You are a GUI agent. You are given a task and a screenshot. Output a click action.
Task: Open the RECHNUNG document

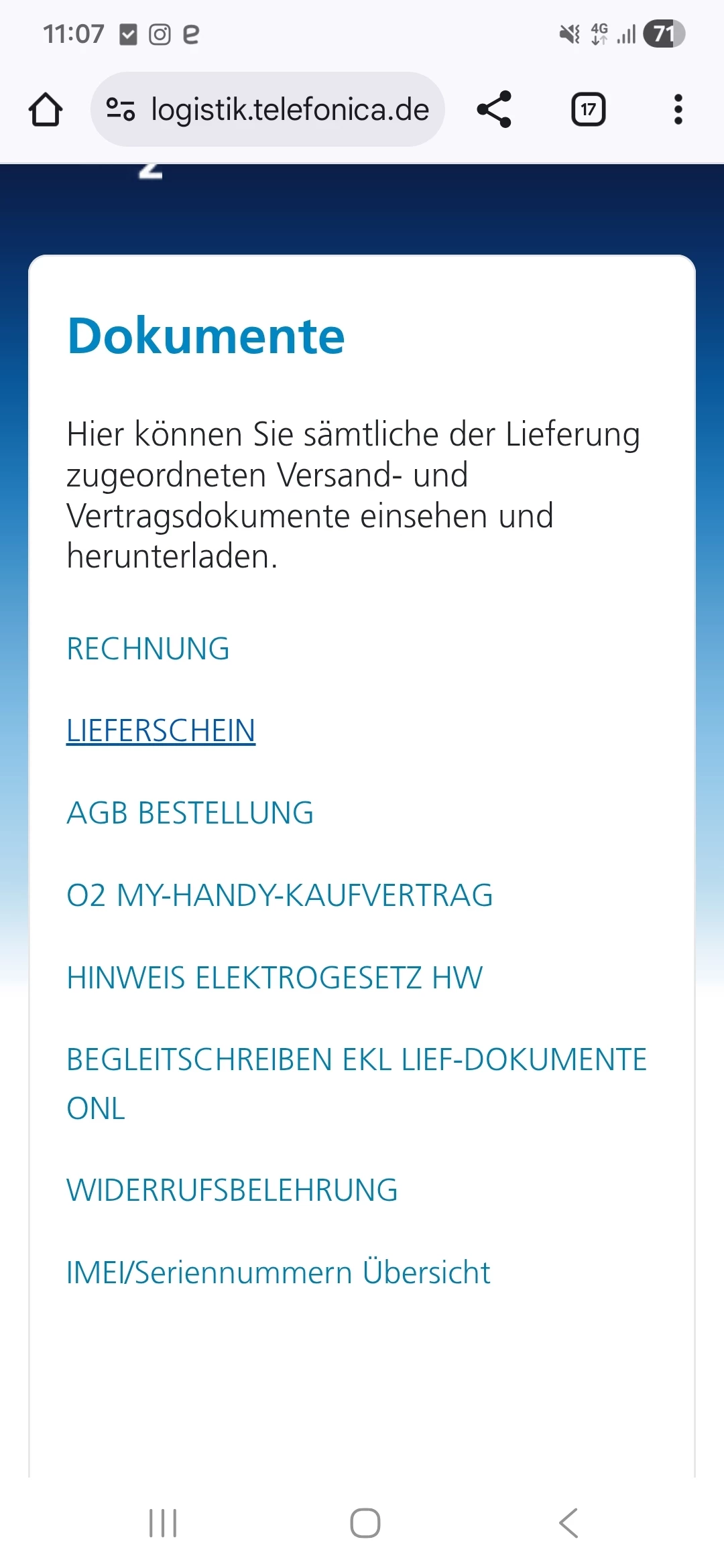148,649
